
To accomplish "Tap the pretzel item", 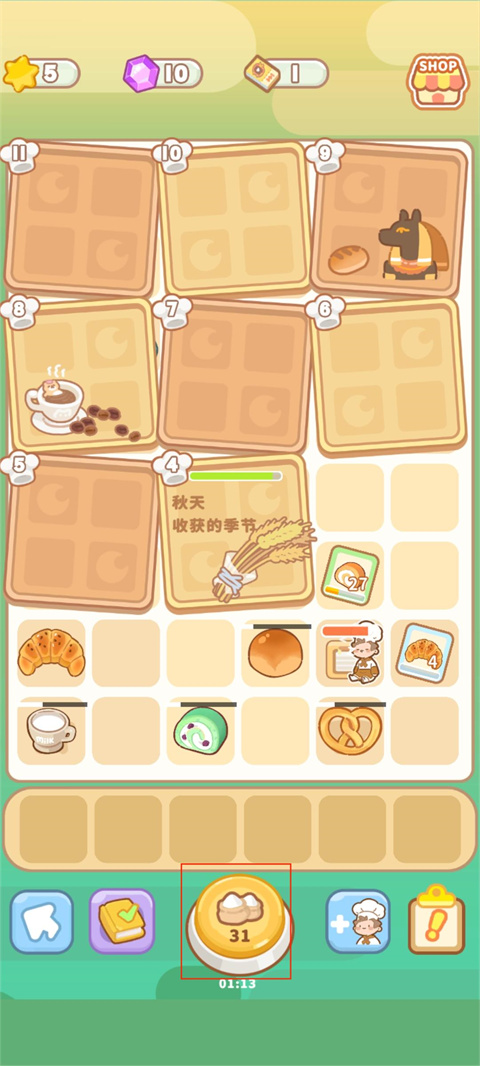I will tap(350, 730).
